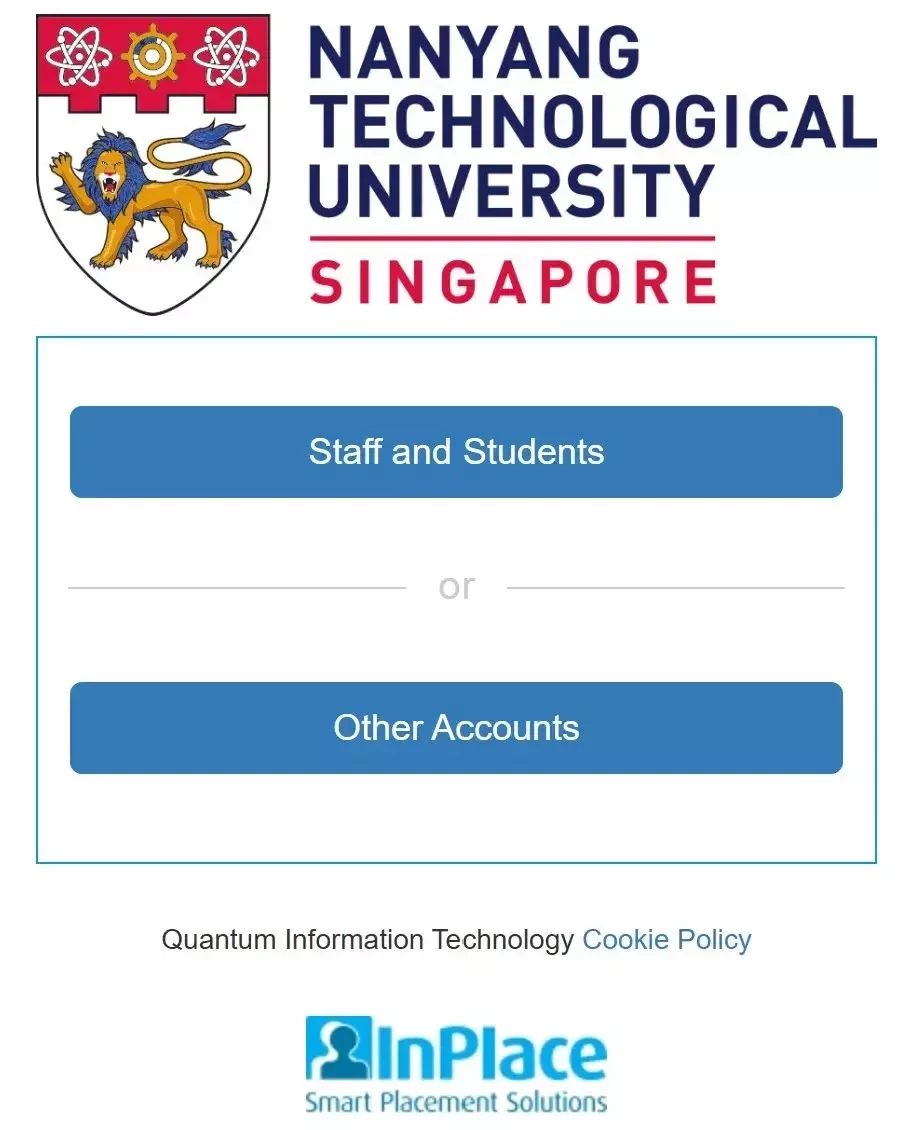The height and width of the screenshot is (1130, 922).
Task: Open the Cookie Policy link
Action: [x=666, y=940]
